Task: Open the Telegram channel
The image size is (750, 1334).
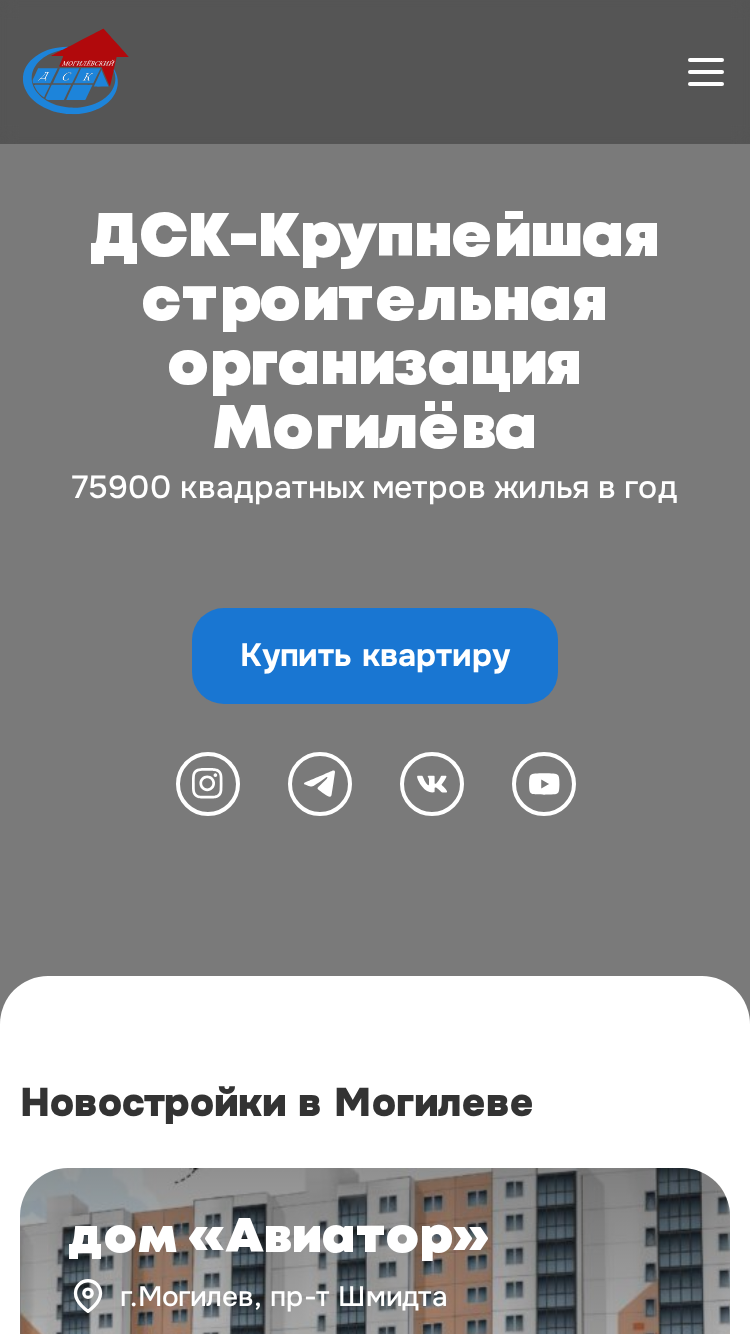Action: [320, 784]
